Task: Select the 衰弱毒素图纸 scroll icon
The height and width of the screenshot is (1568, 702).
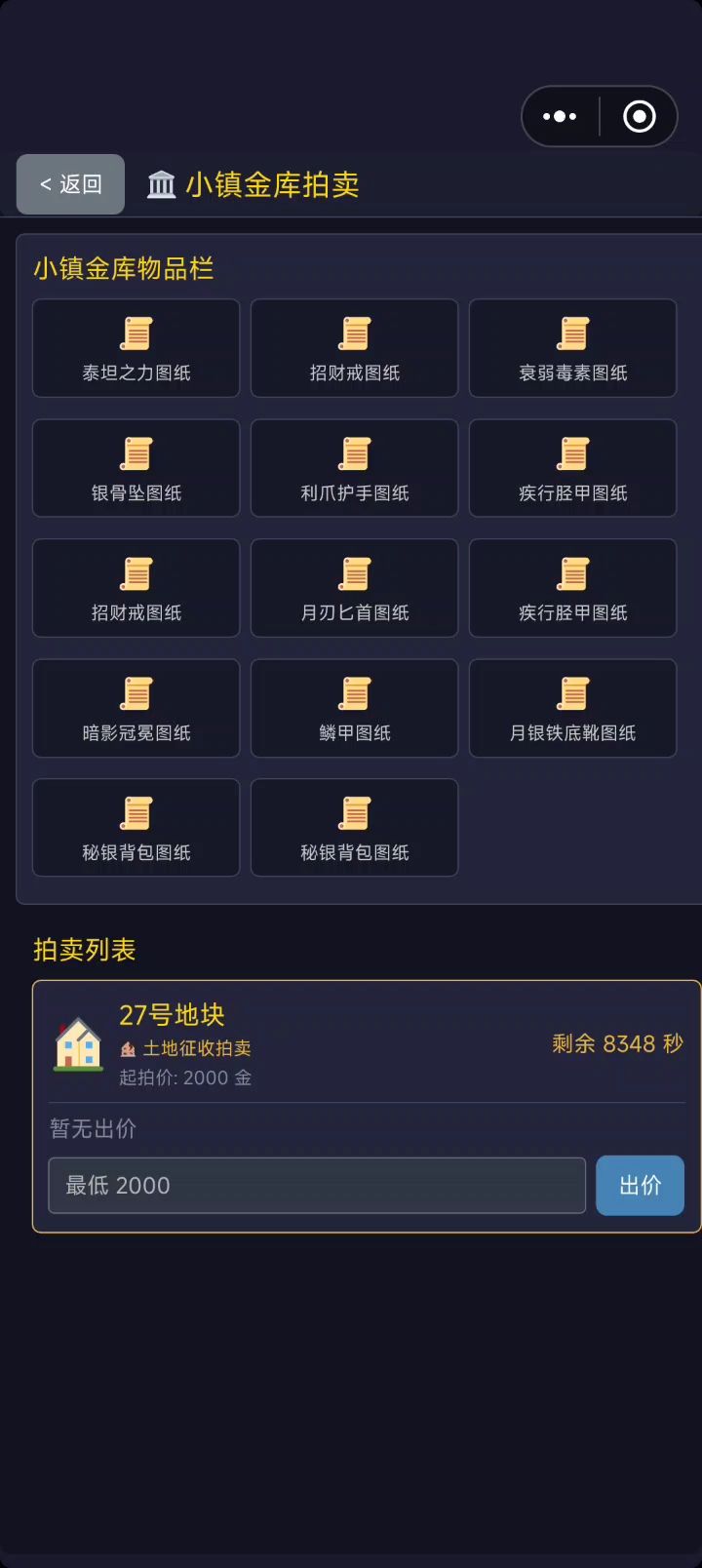Action: pyautogui.click(x=572, y=333)
